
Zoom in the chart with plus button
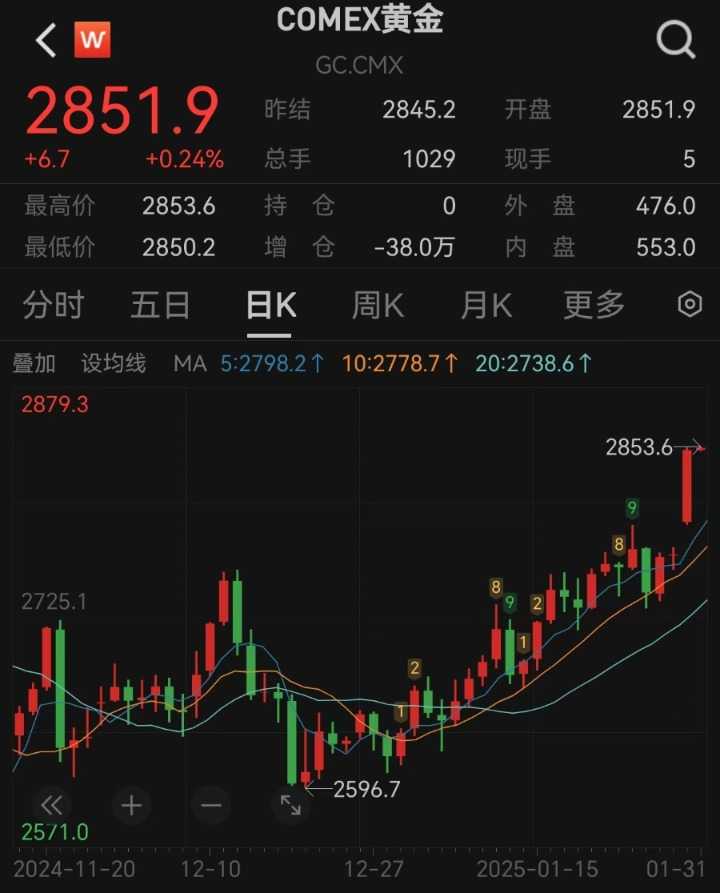click(131, 805)
